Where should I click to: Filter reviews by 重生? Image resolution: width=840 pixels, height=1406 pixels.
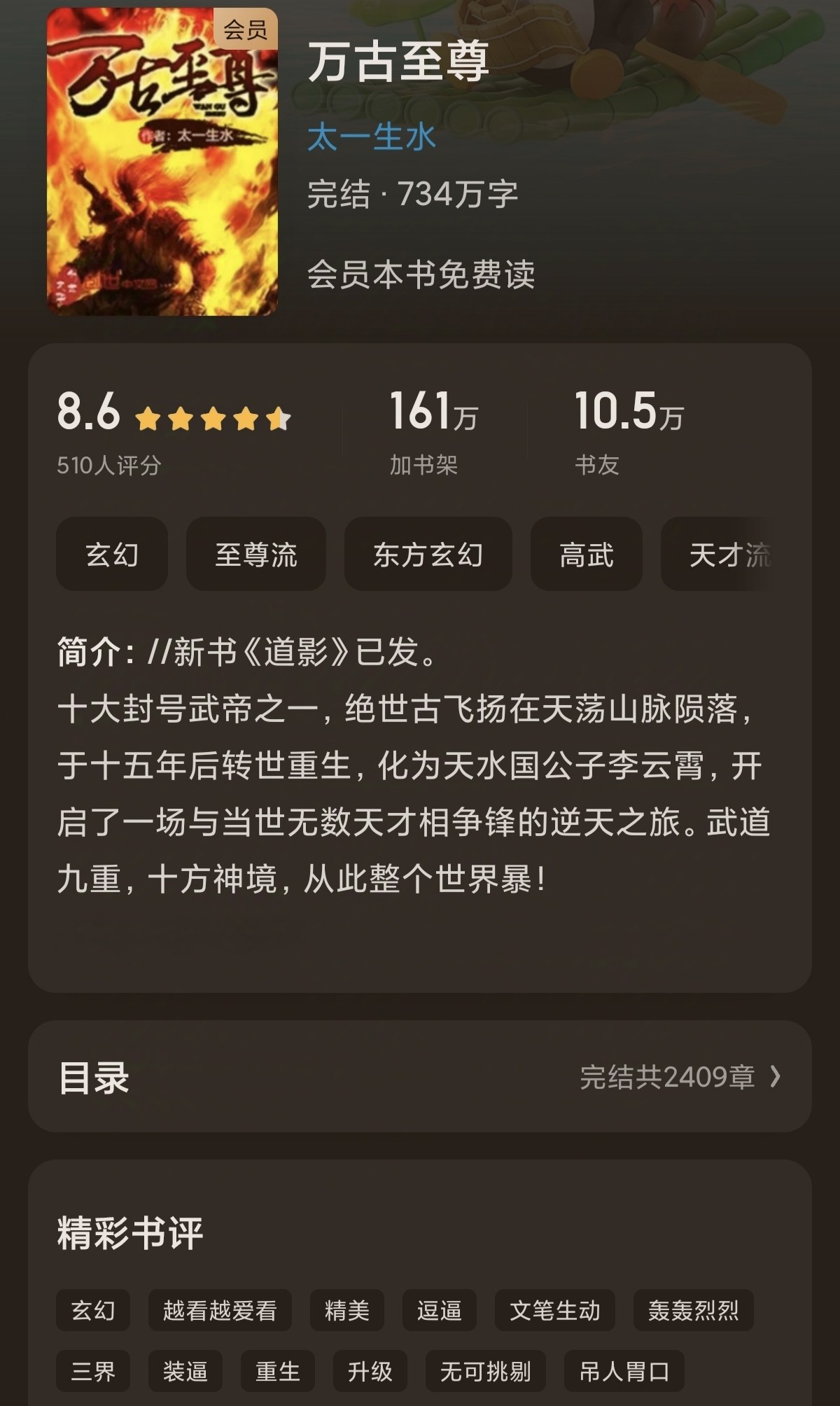pos(278,1370)
